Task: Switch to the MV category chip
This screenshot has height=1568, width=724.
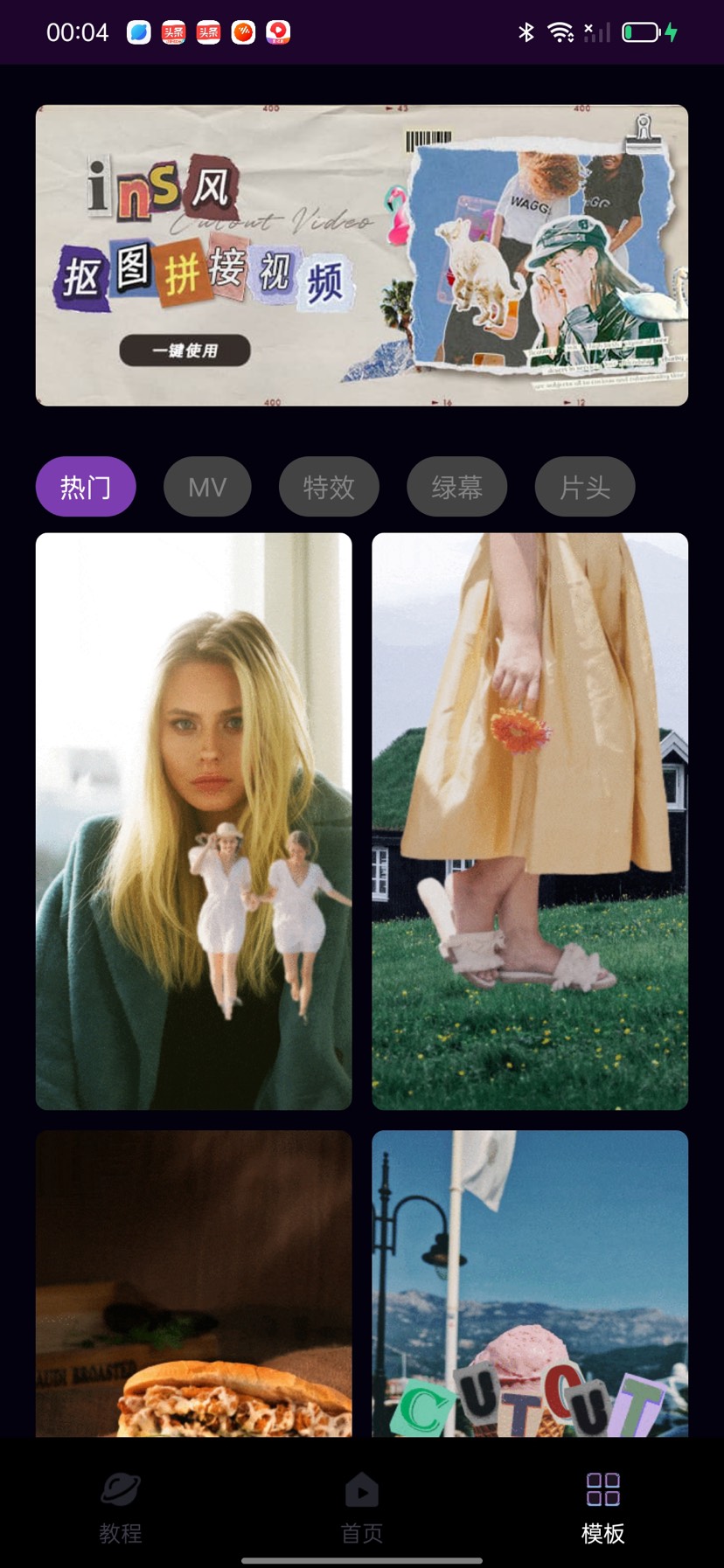Action: pos(207,487)
